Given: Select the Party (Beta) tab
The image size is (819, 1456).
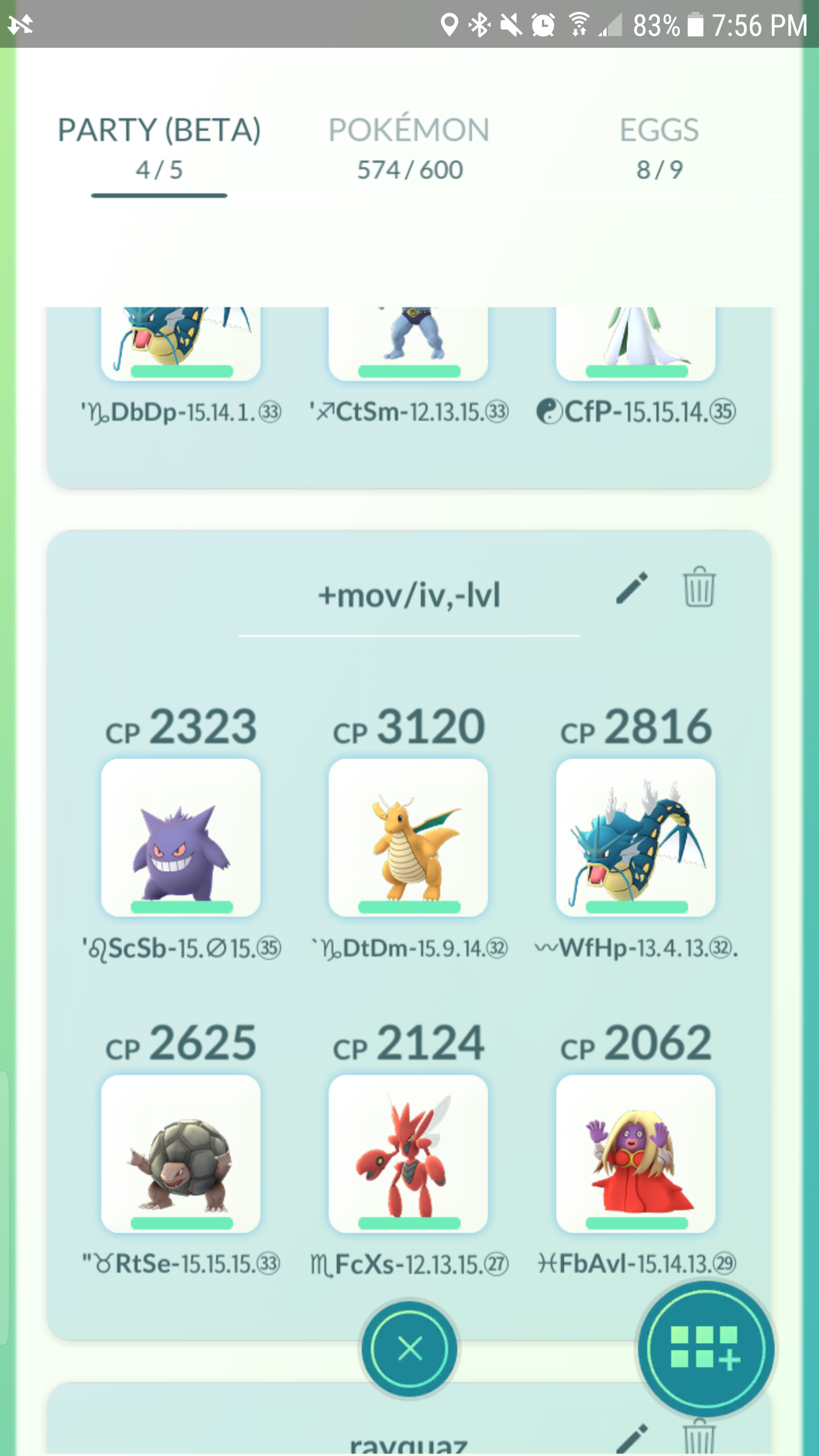Looking at the screenshot, I should (x=159, y=149).
